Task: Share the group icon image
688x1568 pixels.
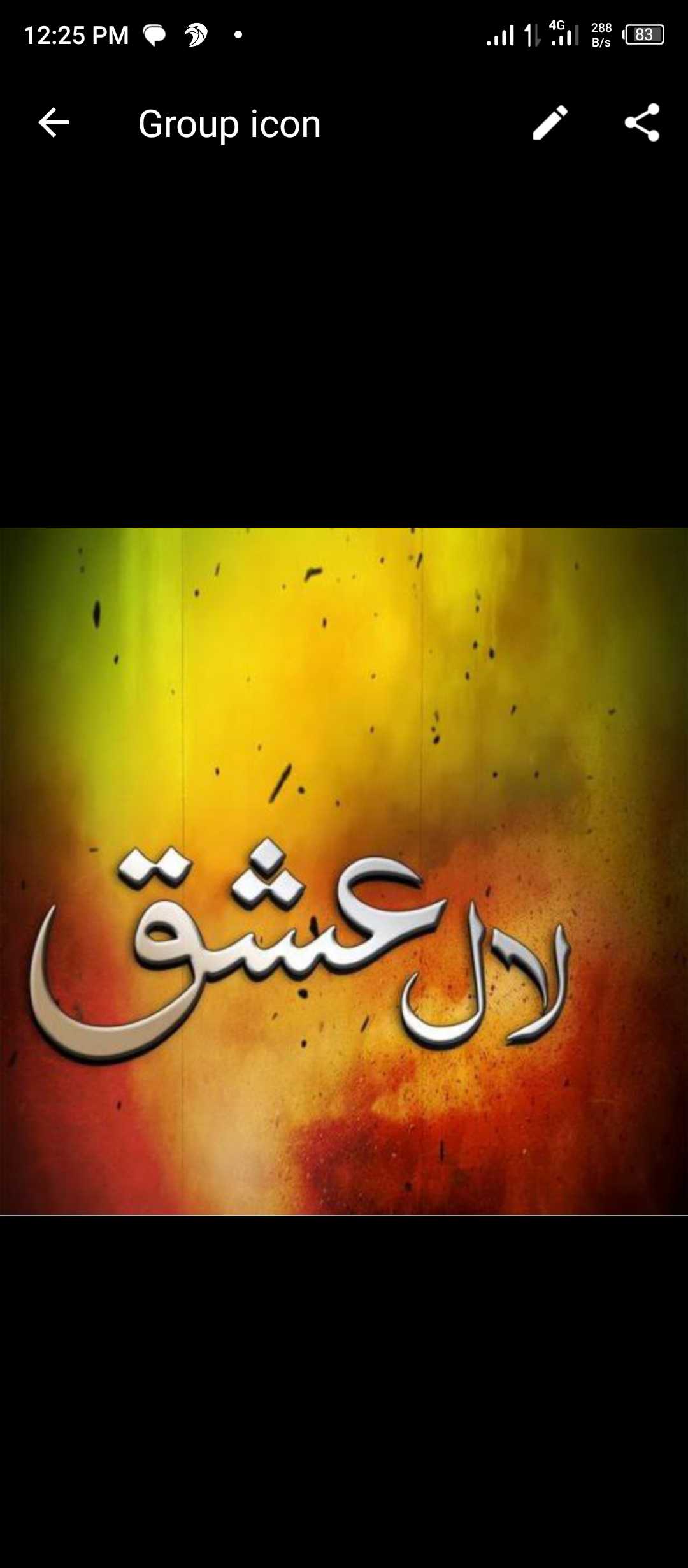Action: [x=642, y=122]
